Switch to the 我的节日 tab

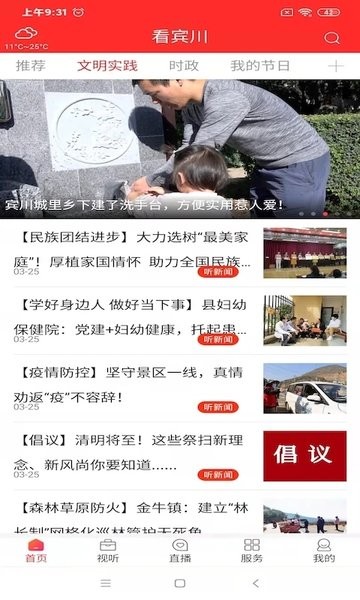[260, 66]
